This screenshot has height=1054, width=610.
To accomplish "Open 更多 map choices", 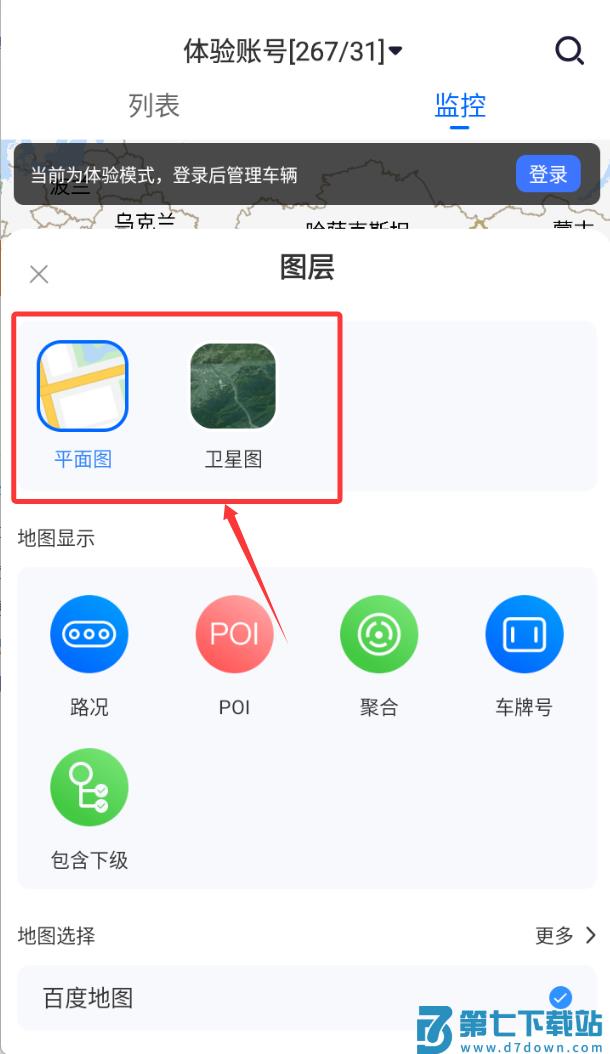I will [x=565, y=936].
